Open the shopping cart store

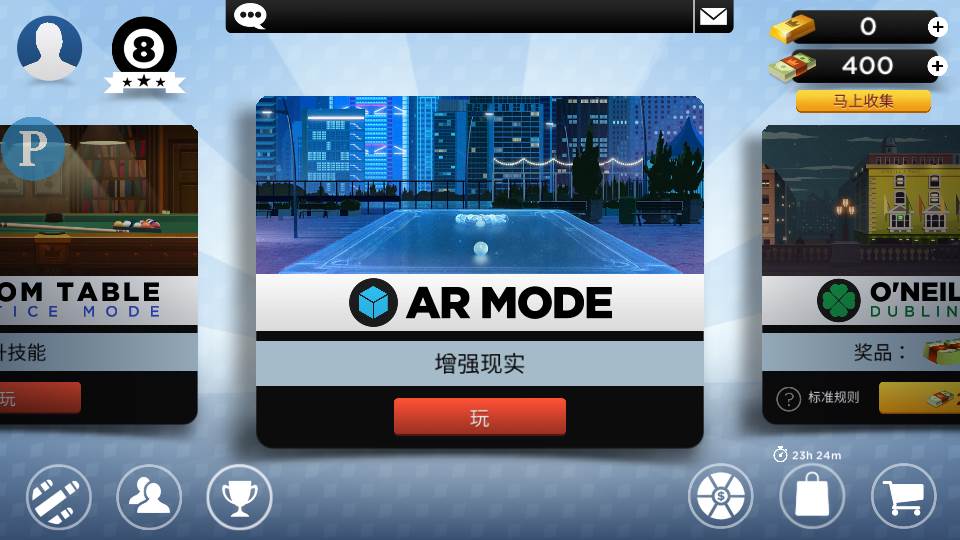coord(903,496)
